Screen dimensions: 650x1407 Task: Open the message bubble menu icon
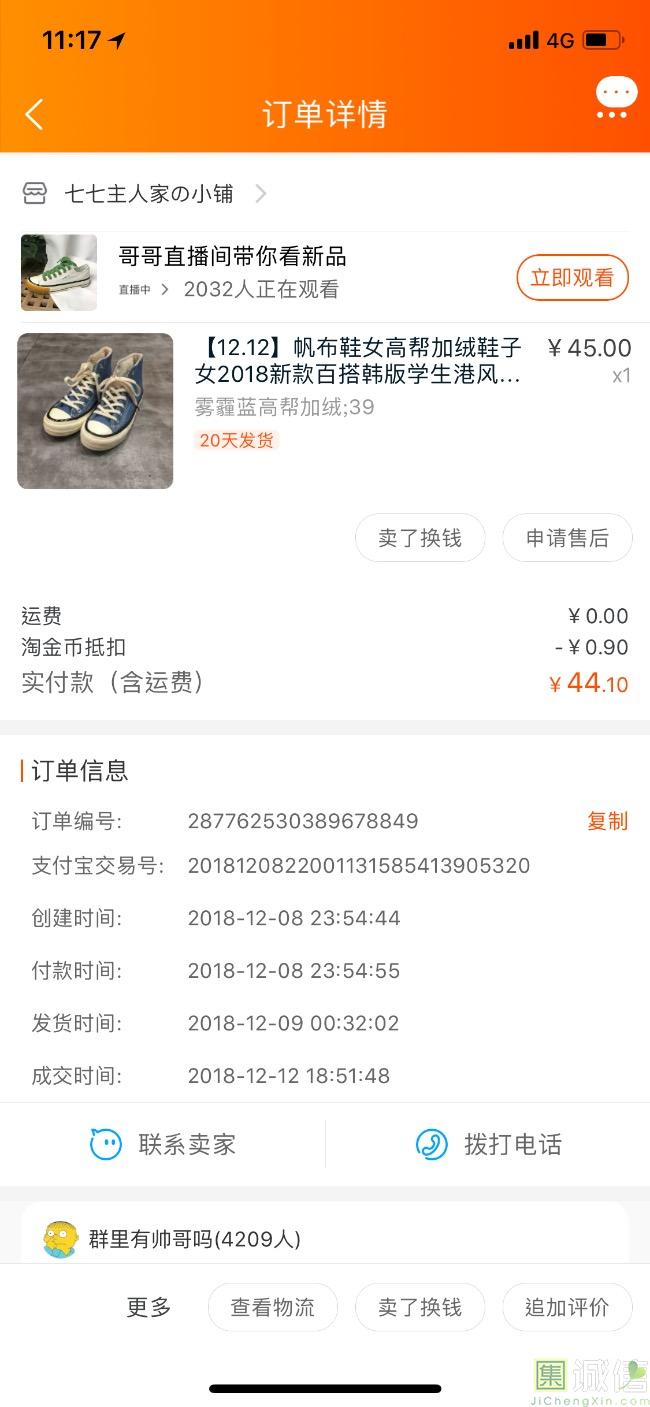[616, 99]
